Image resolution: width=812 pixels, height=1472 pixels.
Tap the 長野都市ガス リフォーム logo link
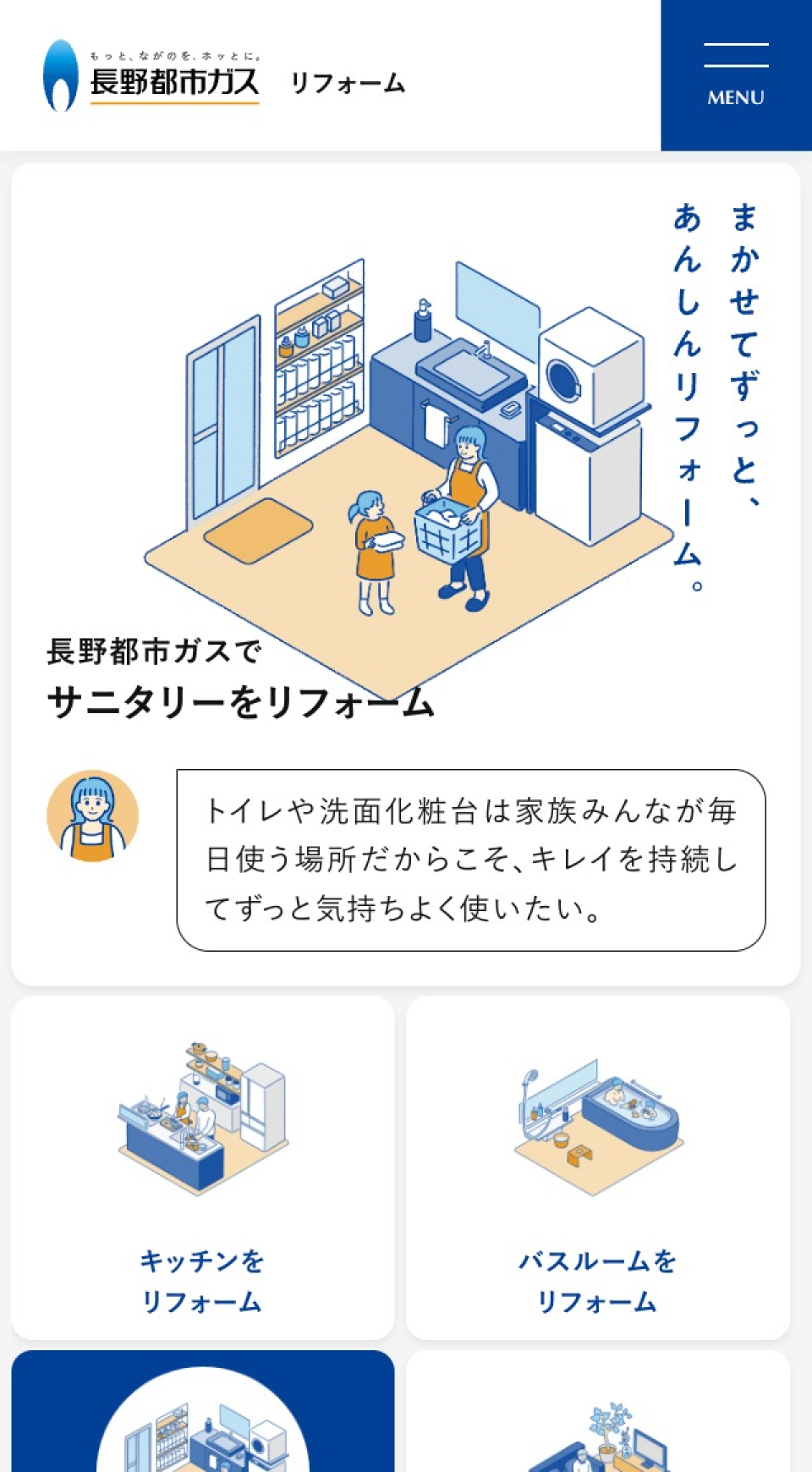point(224,78)
